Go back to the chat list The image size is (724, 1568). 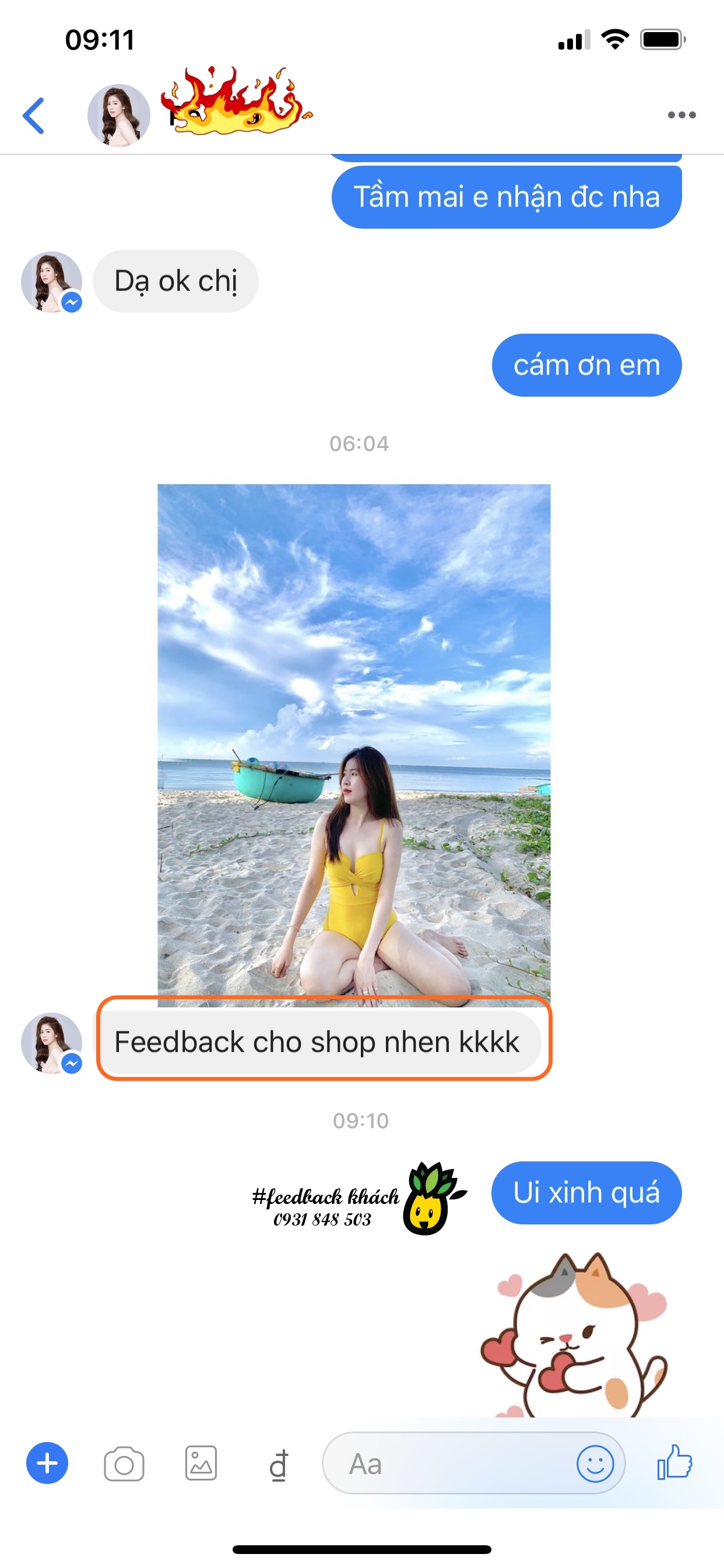coord(34,115)
